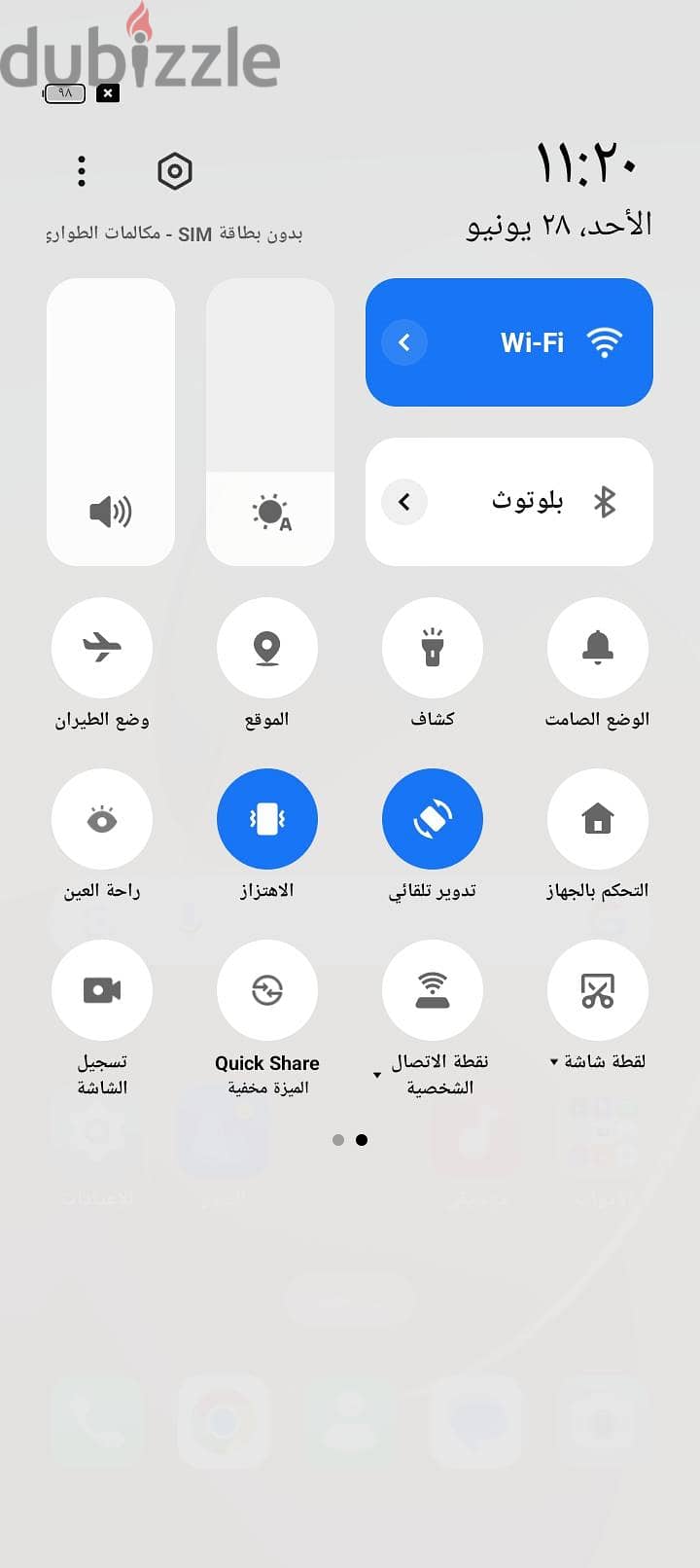The image size is (700, 1568).
Task: Turn on eye comfort (راحة العين)
Action: pos(102,819)
